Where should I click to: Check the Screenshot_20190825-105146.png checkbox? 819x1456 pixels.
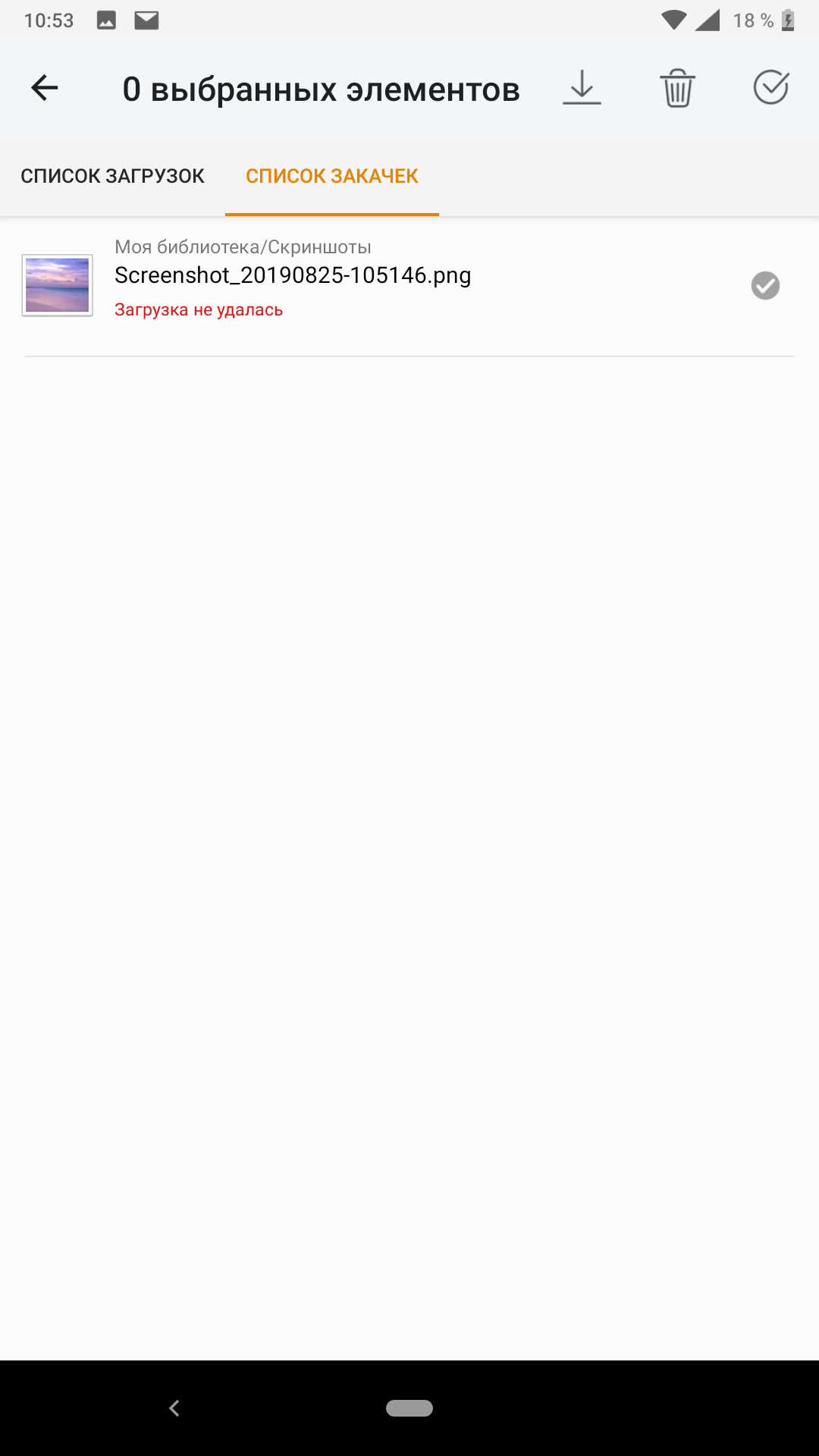click(x=765, y=286)
